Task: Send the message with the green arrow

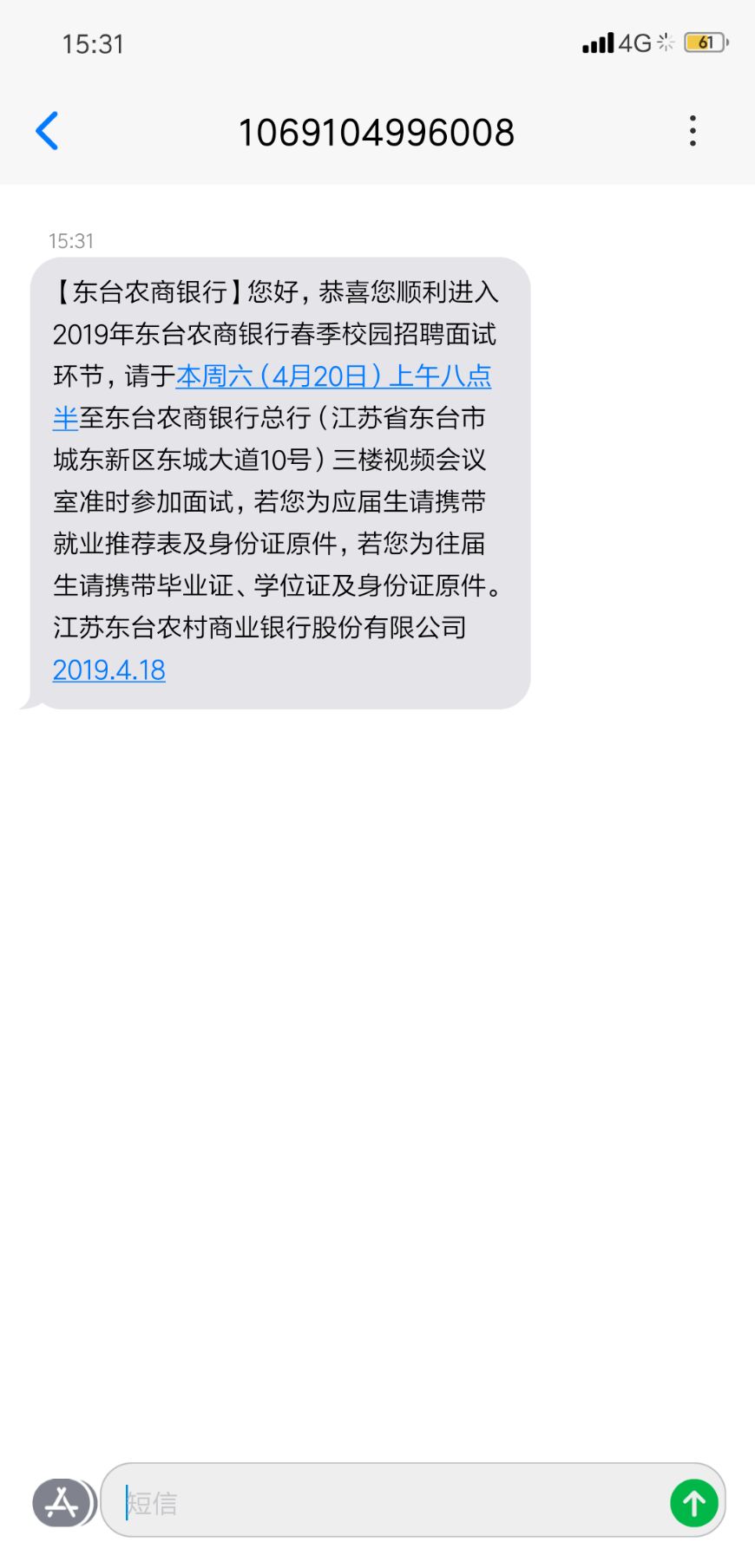Action: point(693,1502)
